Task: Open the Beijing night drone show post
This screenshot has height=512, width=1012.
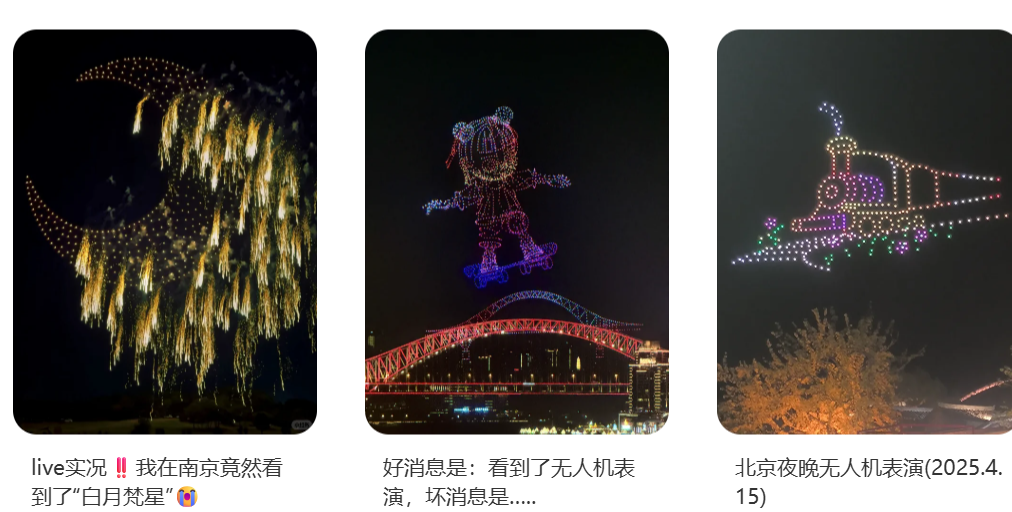Action: [x=865, y=232]
